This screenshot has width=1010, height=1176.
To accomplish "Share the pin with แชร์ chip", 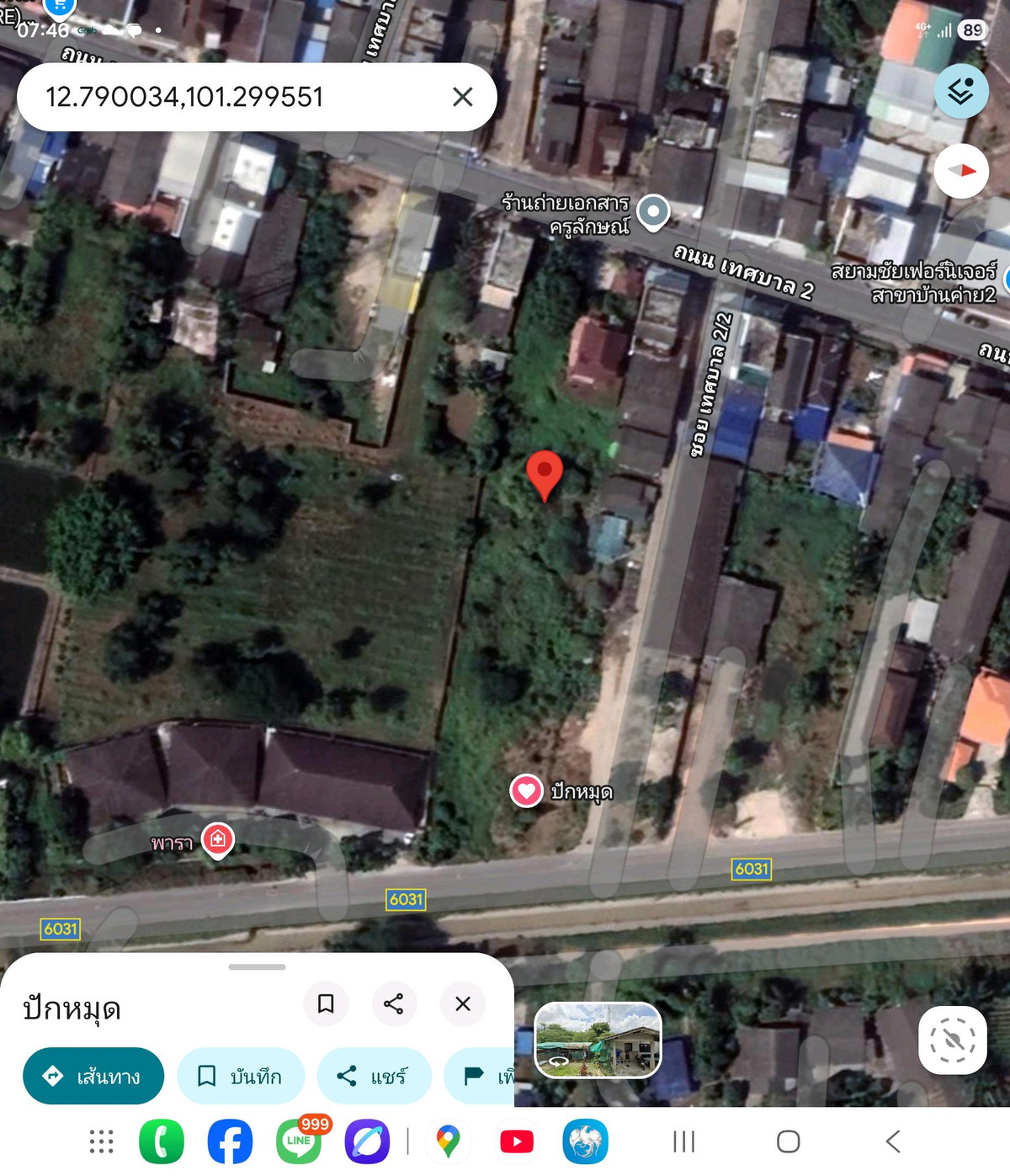I will [374, 1076].
